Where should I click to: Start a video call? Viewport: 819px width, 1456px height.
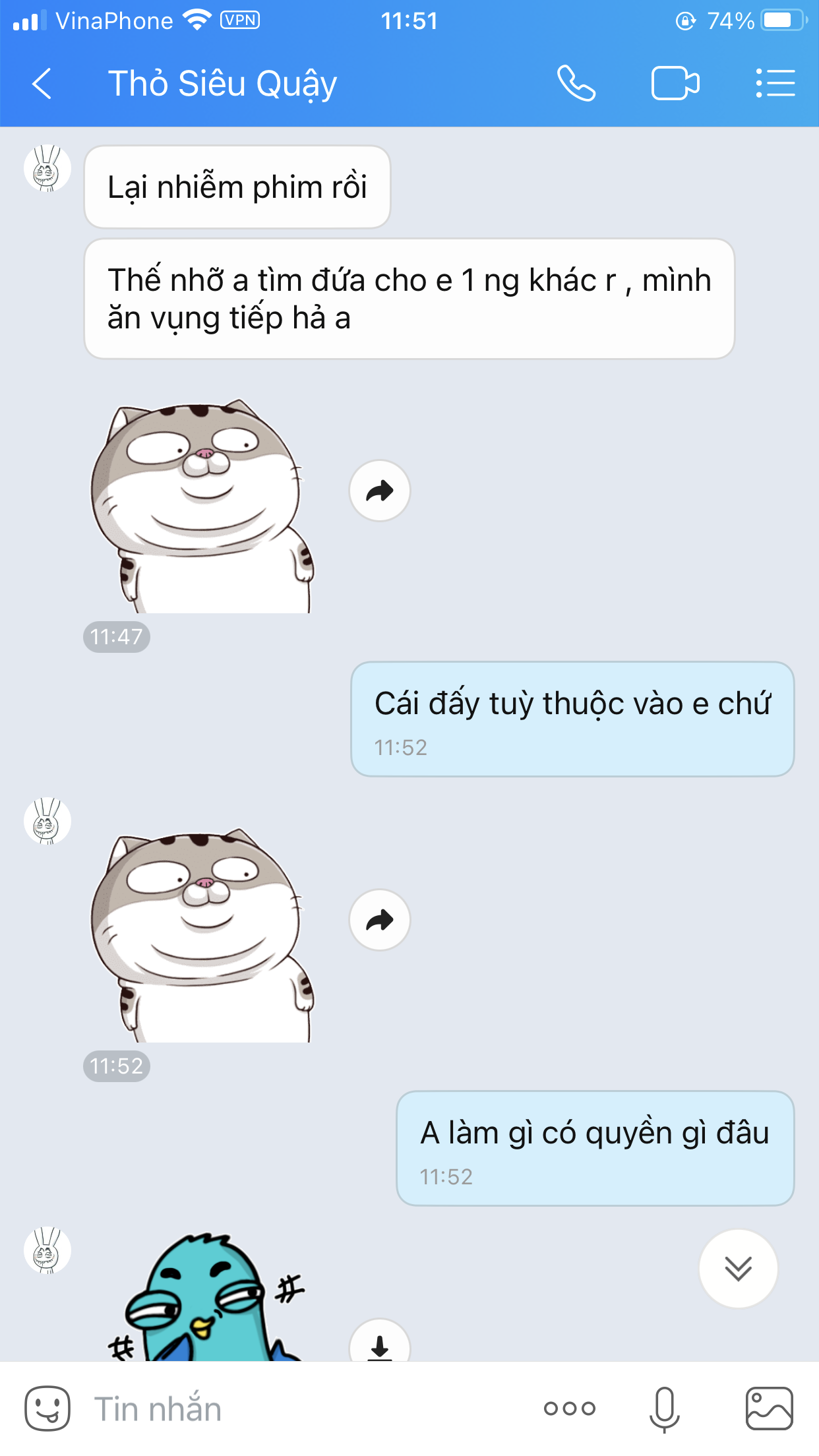(x=675, y=84)
